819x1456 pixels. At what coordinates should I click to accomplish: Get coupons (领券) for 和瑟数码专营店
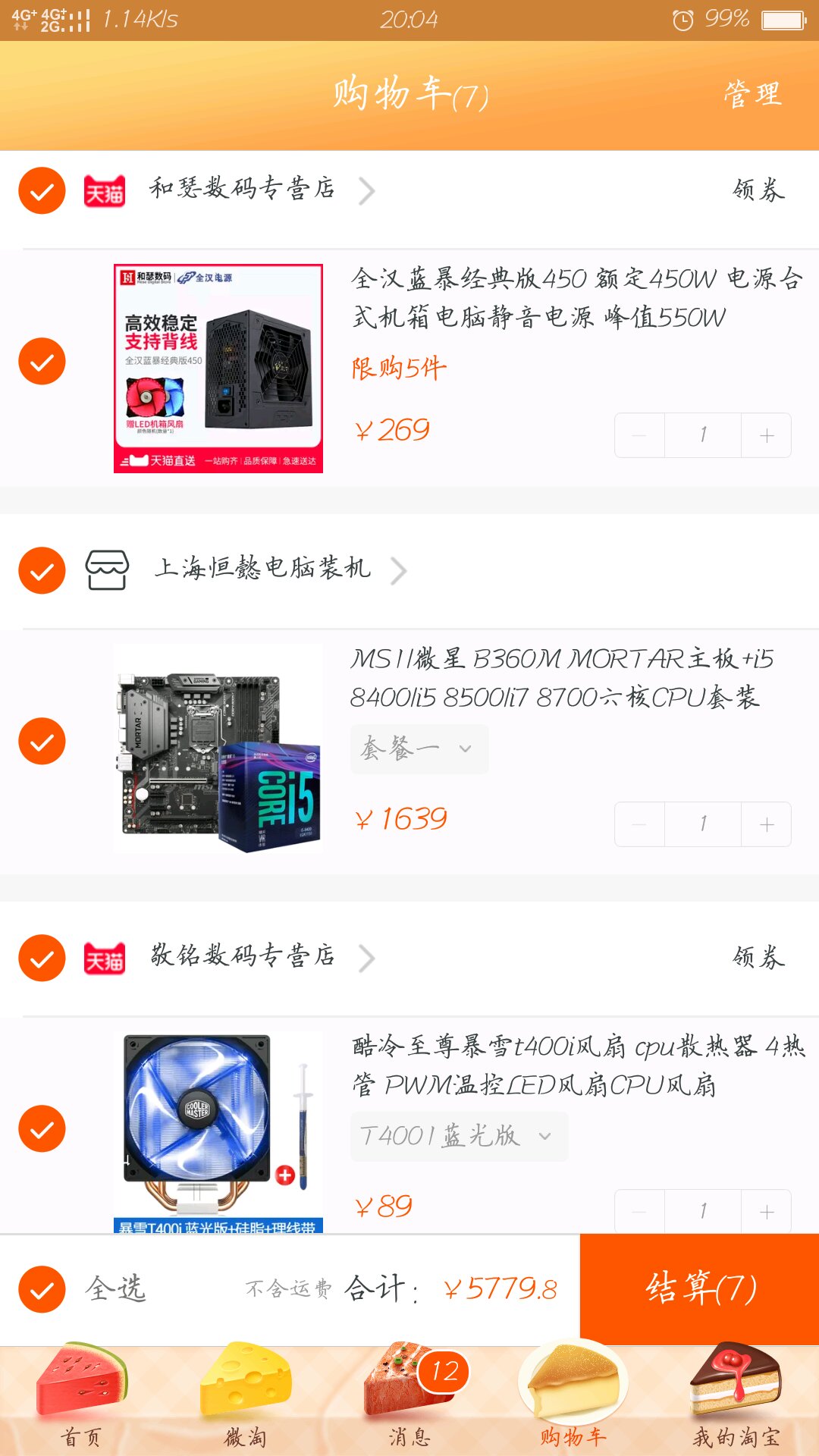click(758, 190)
